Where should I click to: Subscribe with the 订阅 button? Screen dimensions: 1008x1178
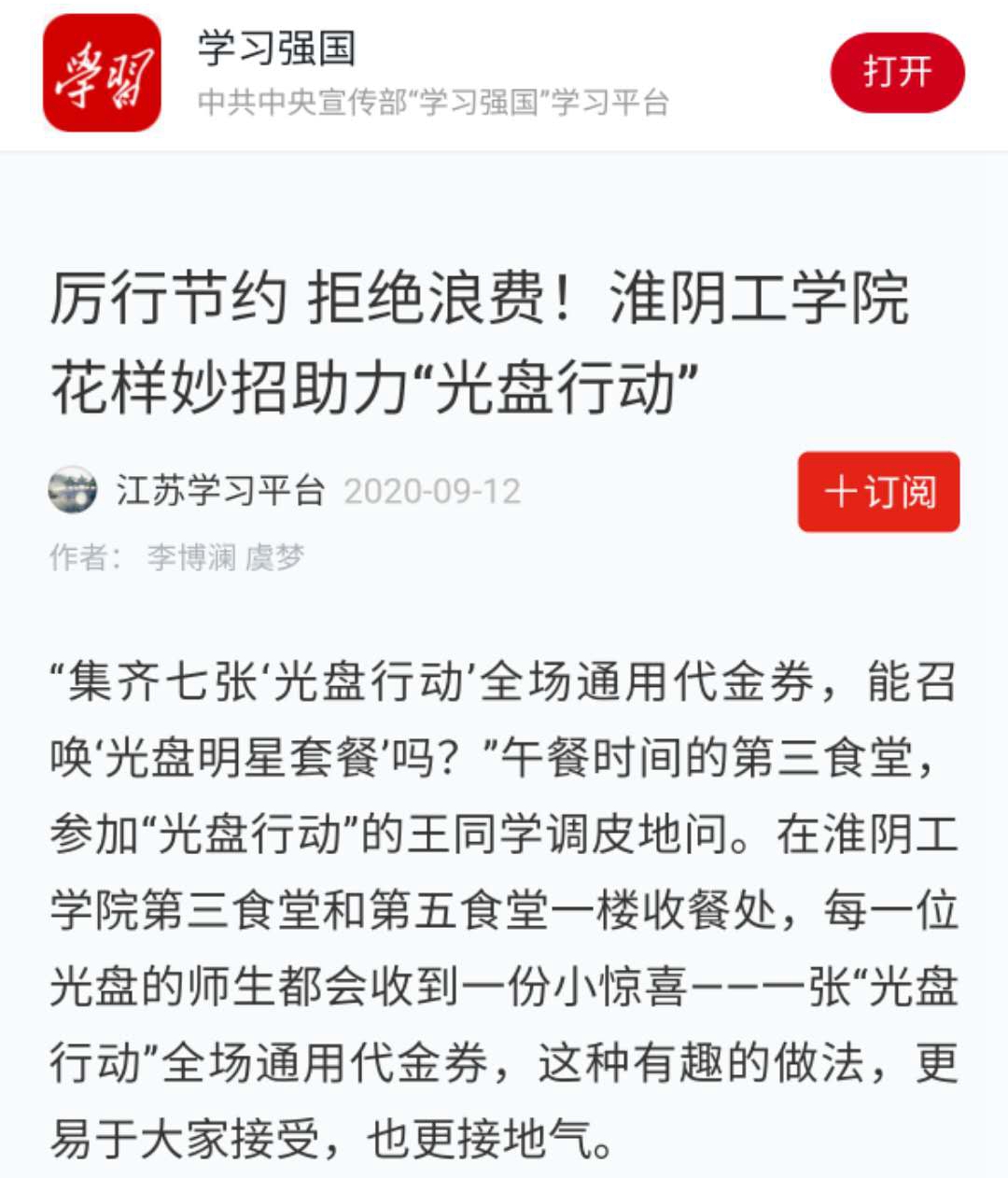[878, 492]
